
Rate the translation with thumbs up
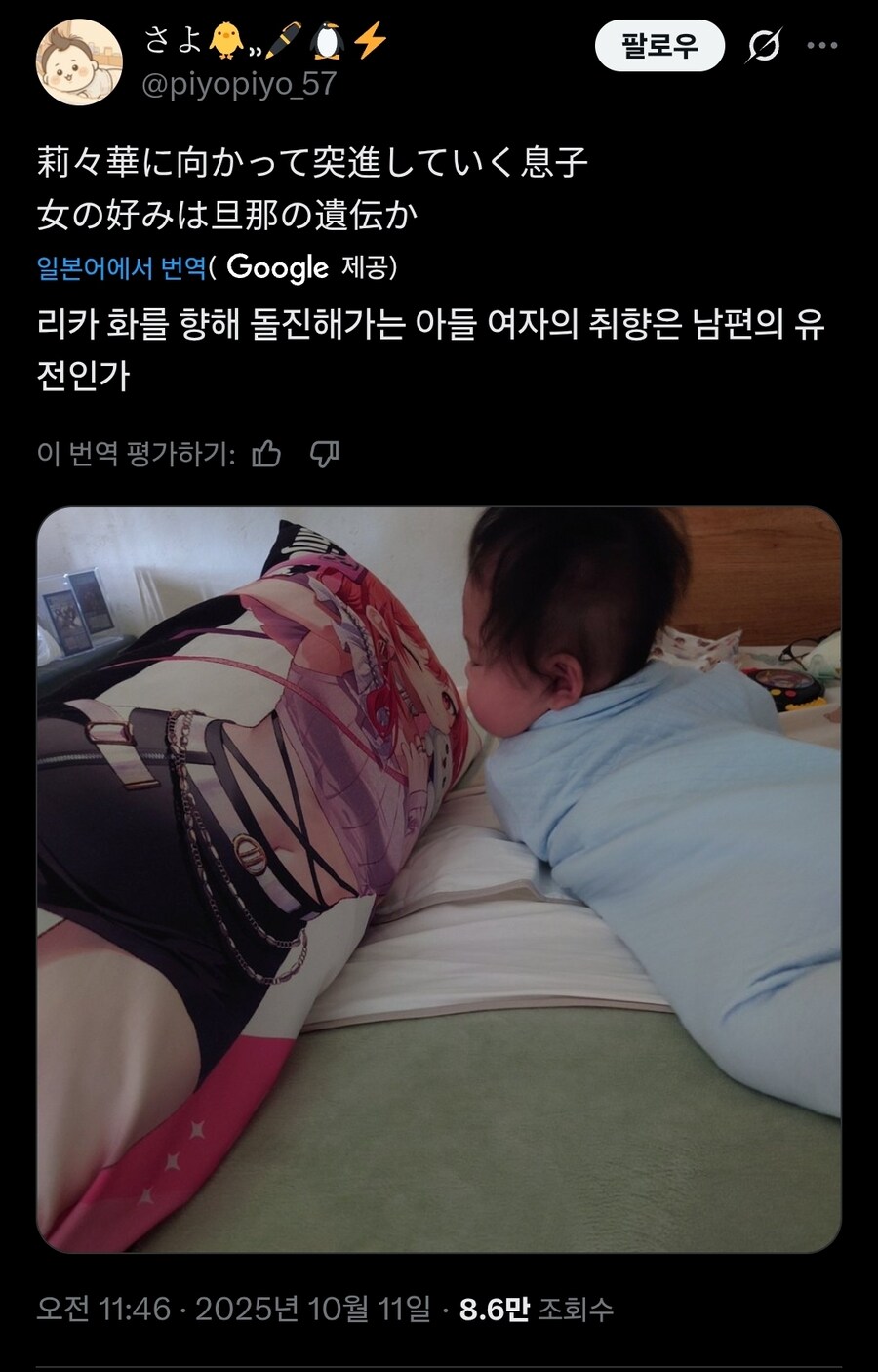266,454
